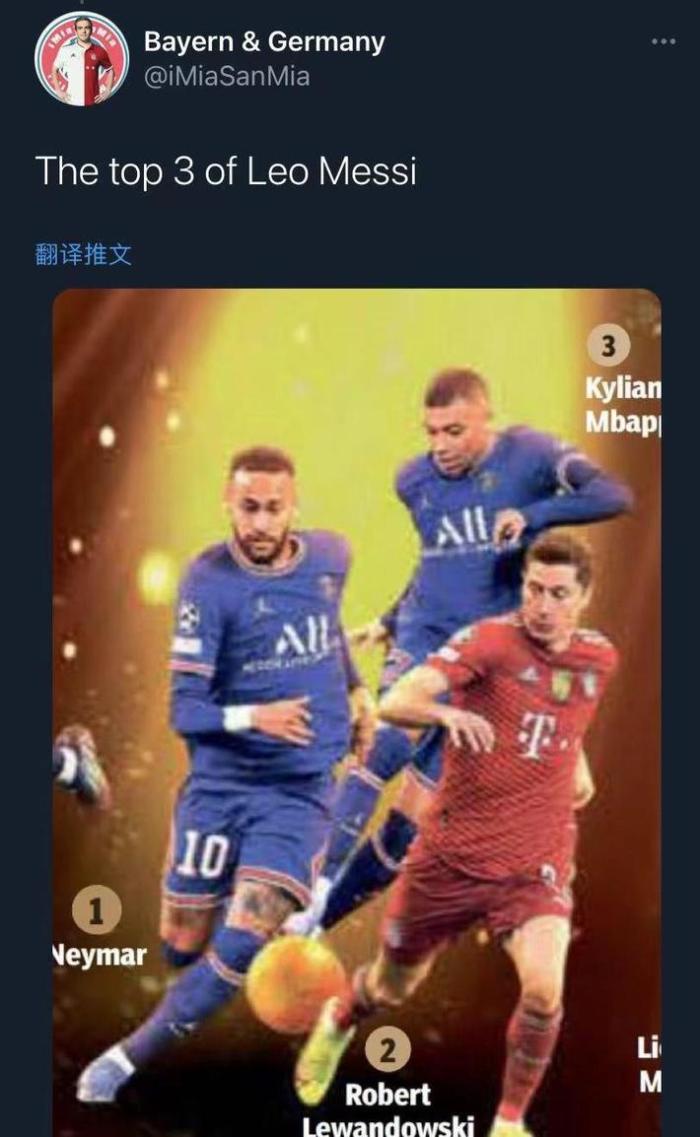This screenshot has width=700, height=1137.
Task: Open the @iMiaSanMia account name
Action: coord(227,77)
